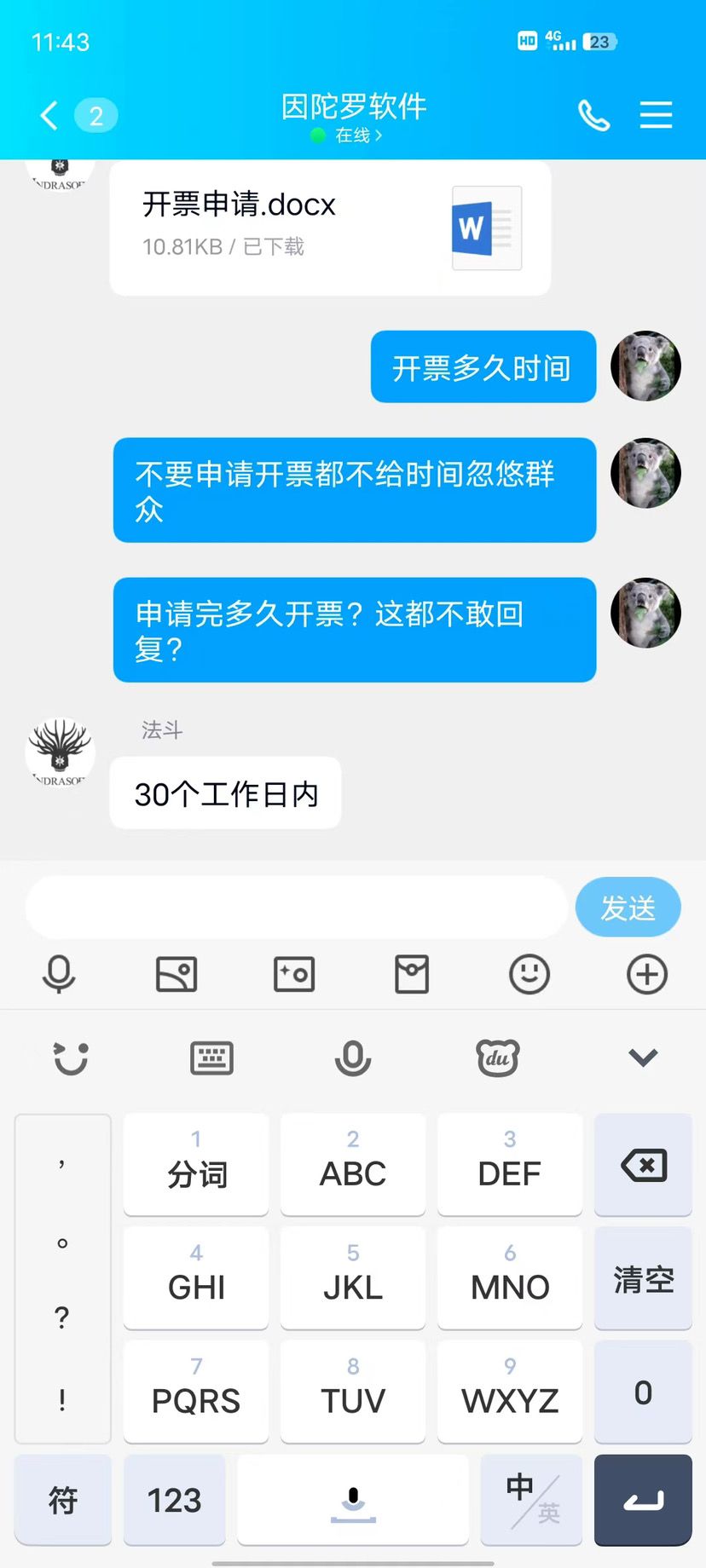
Task: Toggle voice input on the keyboard toolbar
Action: pos(353,1057)
